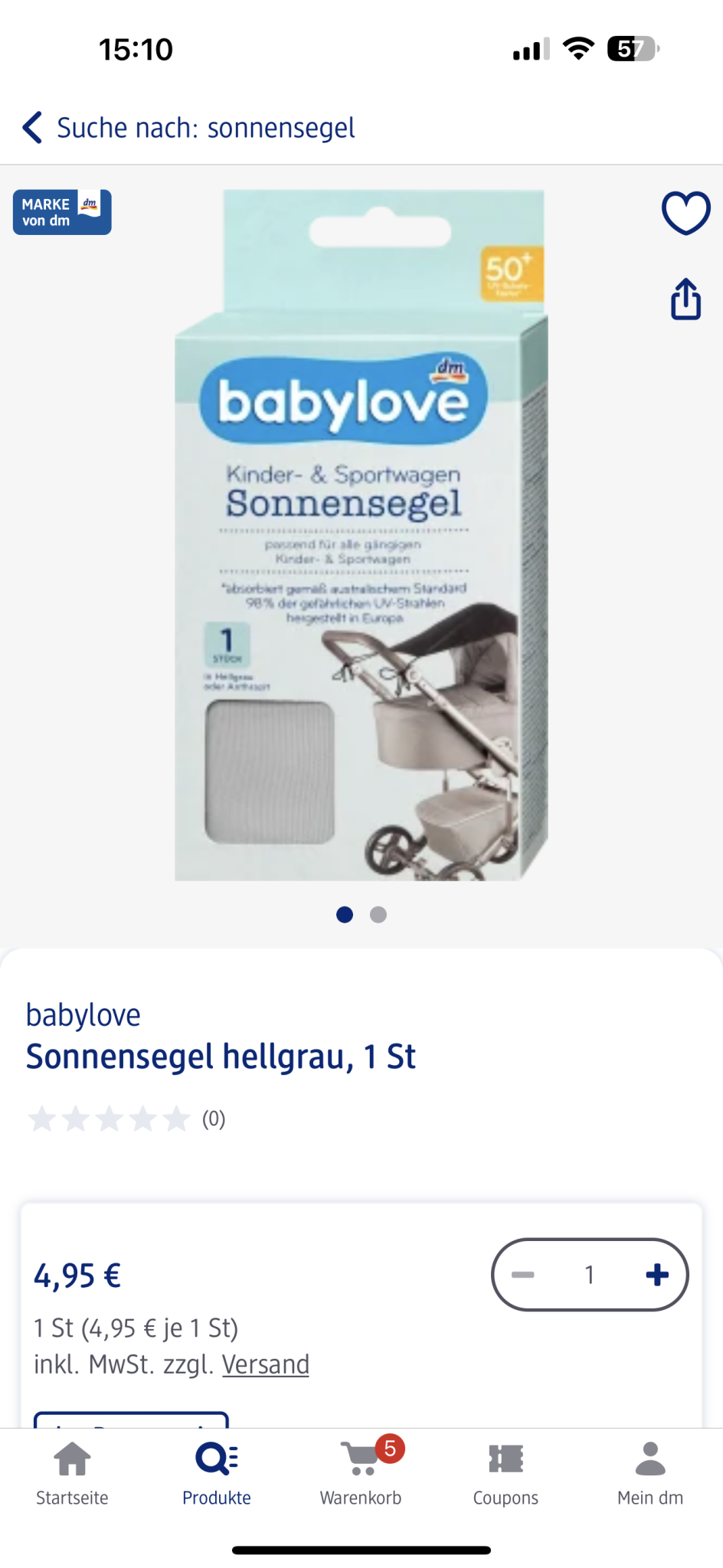Open the babylove Sonnensegel product image
723x1568 pixels.
(x=361, y=536)
